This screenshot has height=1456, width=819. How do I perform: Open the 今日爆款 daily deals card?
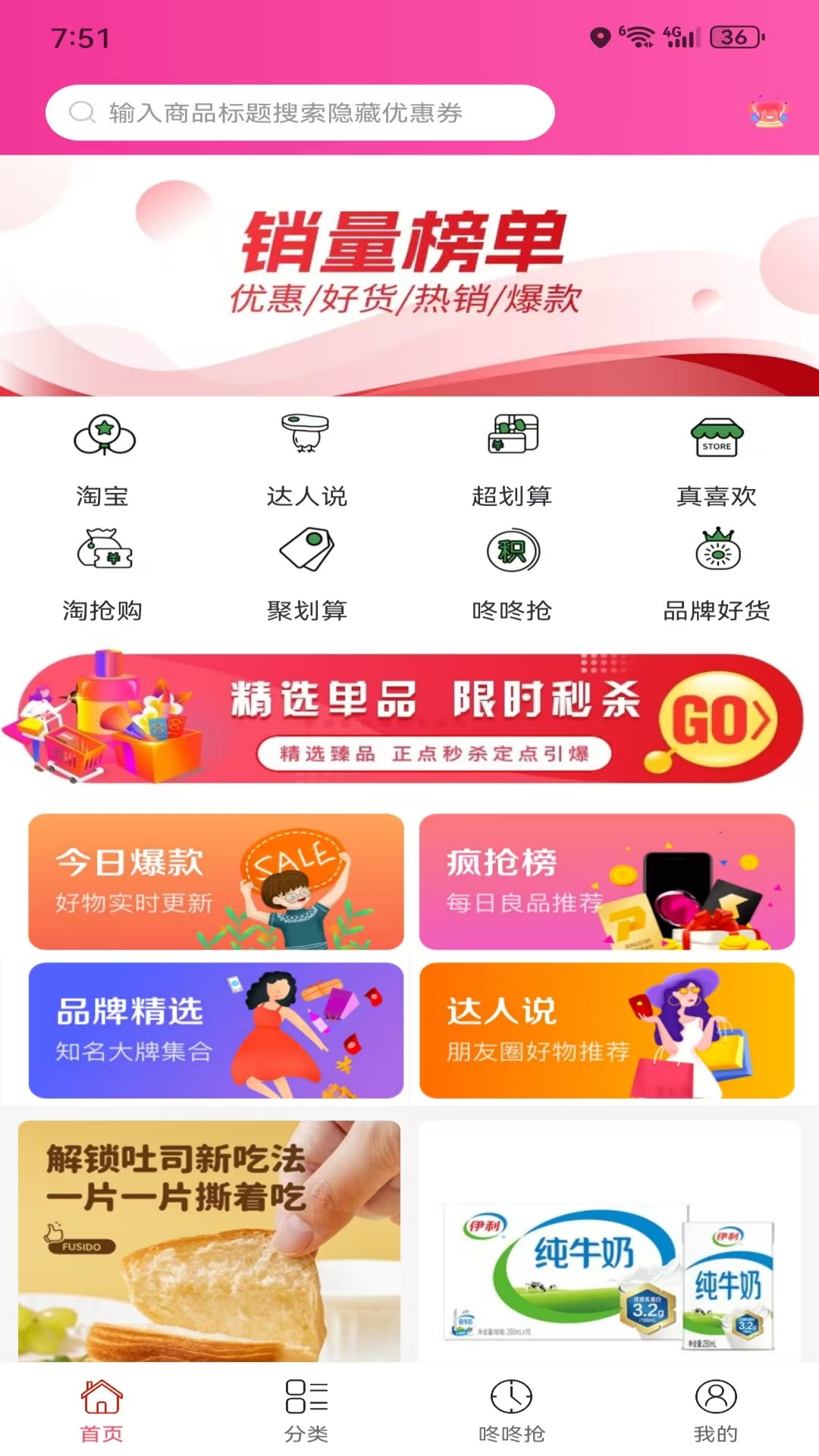pyautogui.click(x=215, y=879)
